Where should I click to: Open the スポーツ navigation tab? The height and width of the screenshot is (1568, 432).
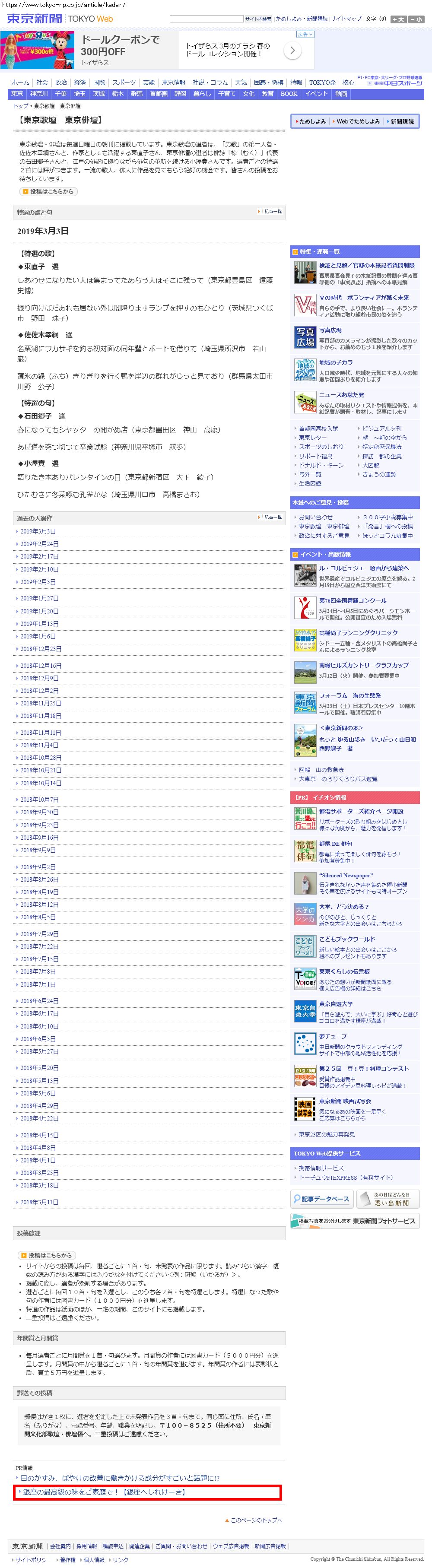124,83
